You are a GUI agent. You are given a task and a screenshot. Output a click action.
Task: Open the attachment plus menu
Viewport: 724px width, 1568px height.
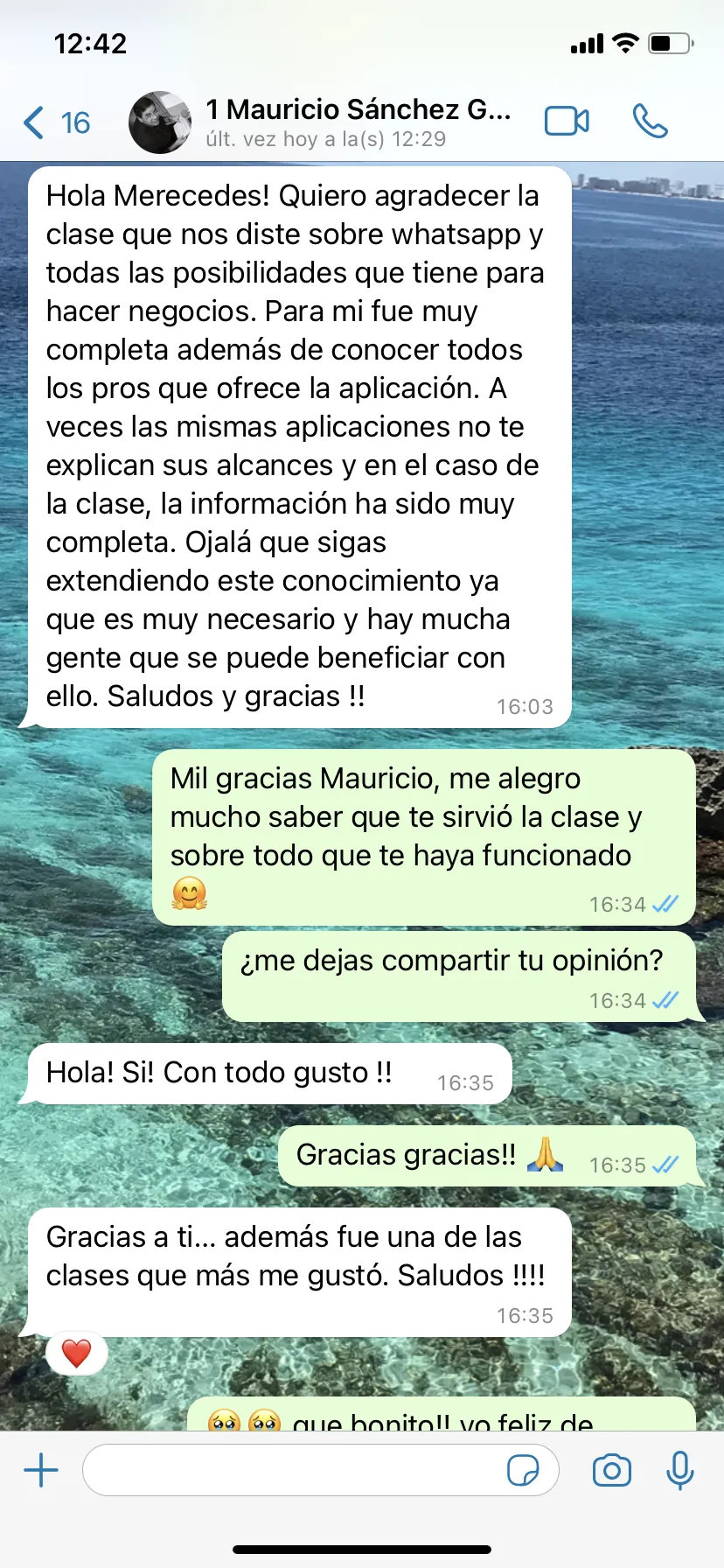click(x=41, y=1470)
